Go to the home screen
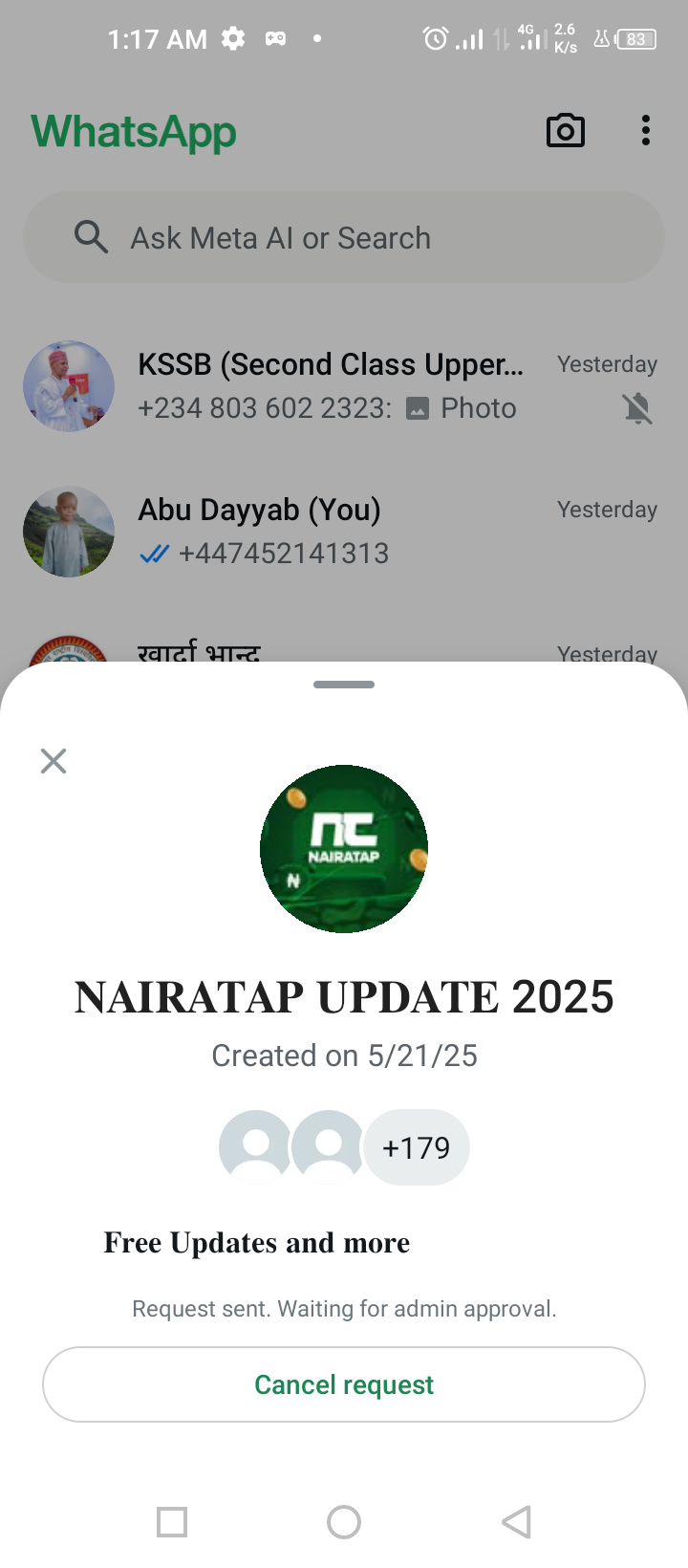Image resolution: width=688 pixels, height=1568 pixels. [x=344, y=1521]
